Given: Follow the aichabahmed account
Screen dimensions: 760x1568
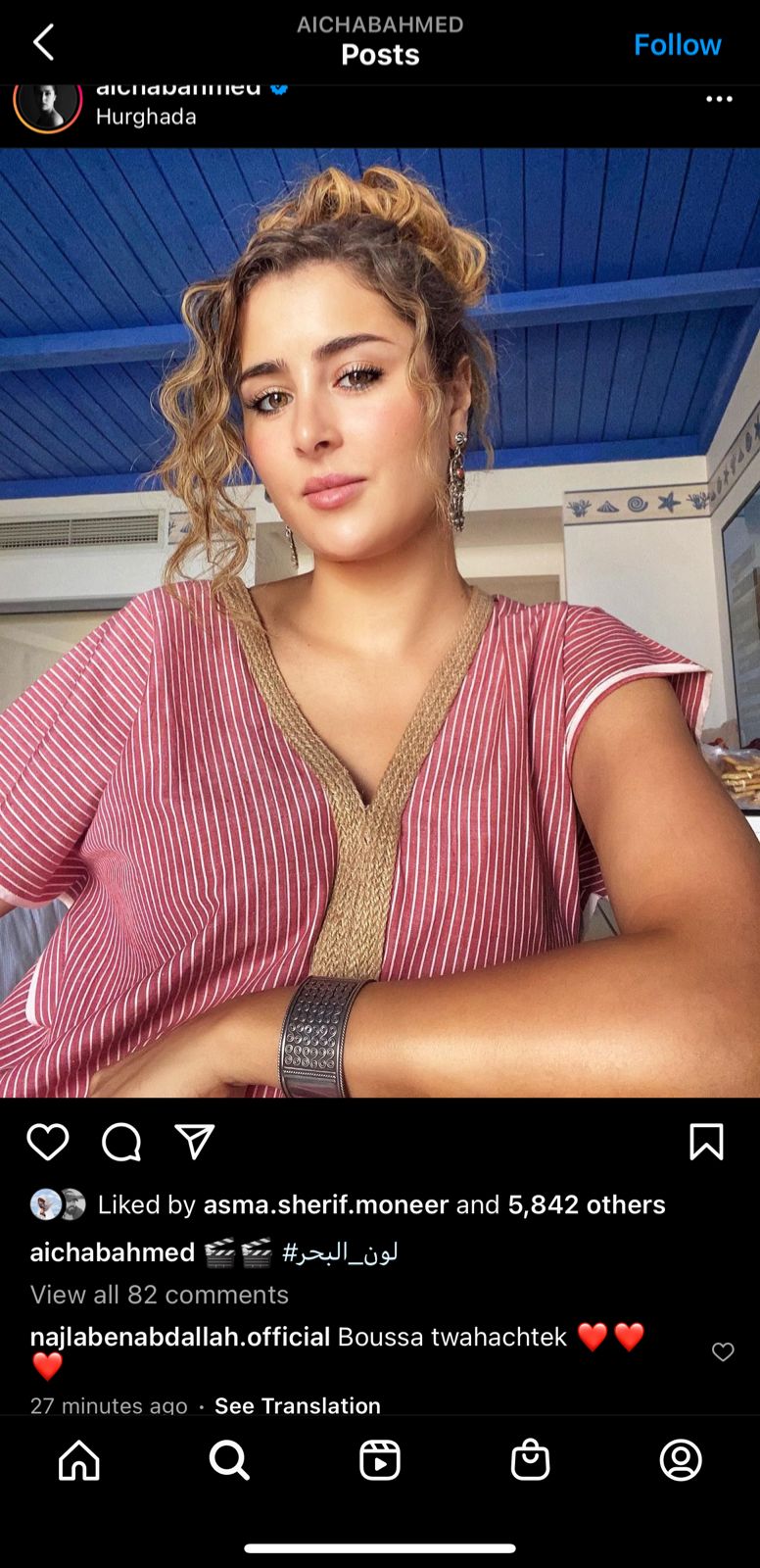Looking at the screenshot, I should (677, 44).
